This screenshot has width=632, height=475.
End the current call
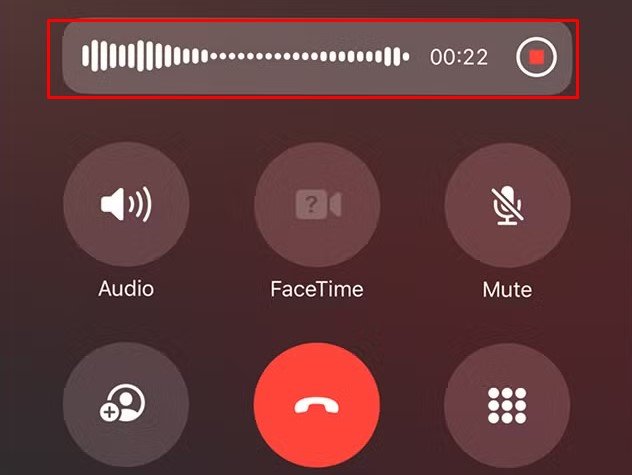click(317, 404)
